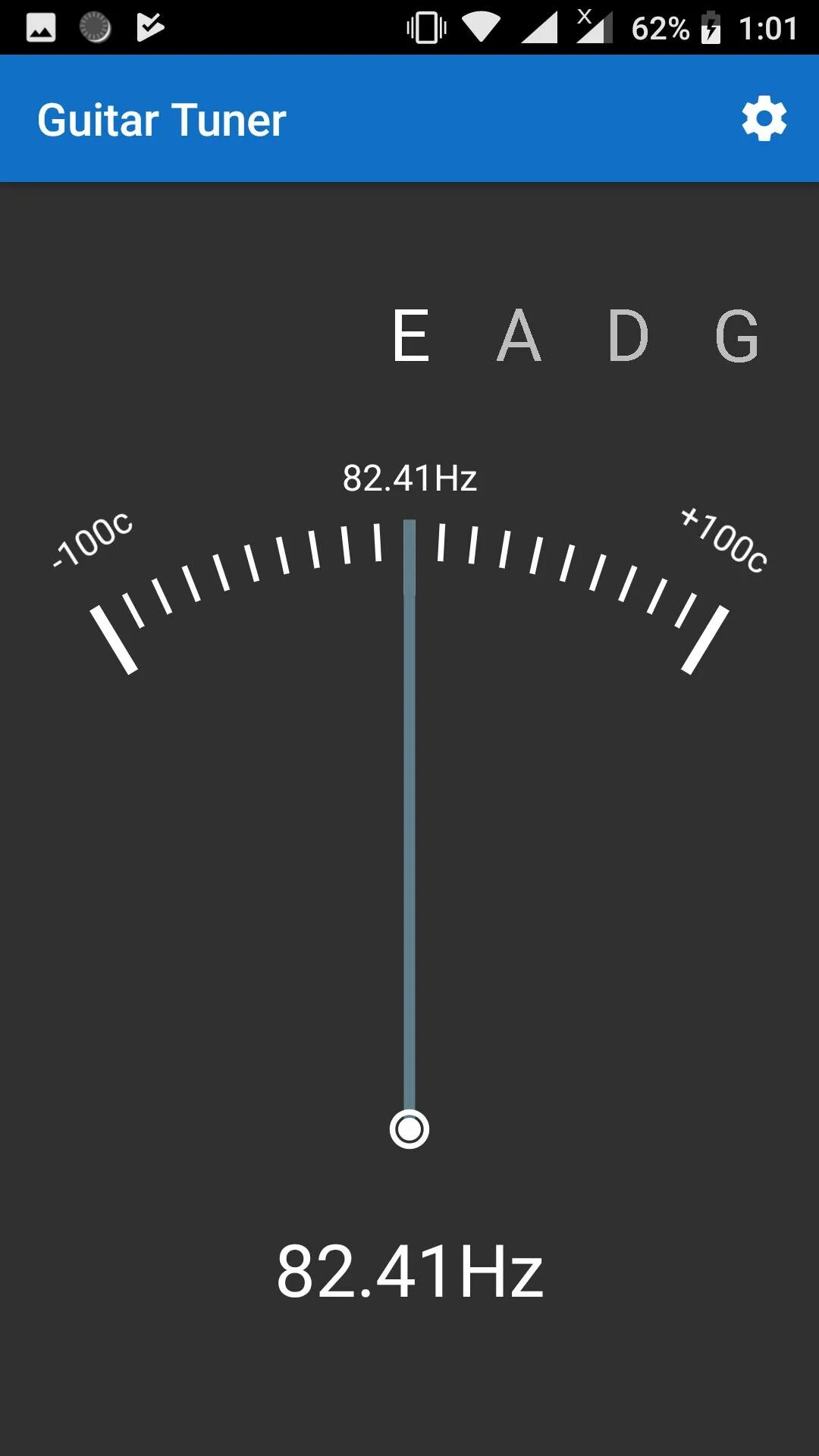Viewport: 819px width, 1456px height.
Task: Select the G string note
Action: [x=736, y=335]
